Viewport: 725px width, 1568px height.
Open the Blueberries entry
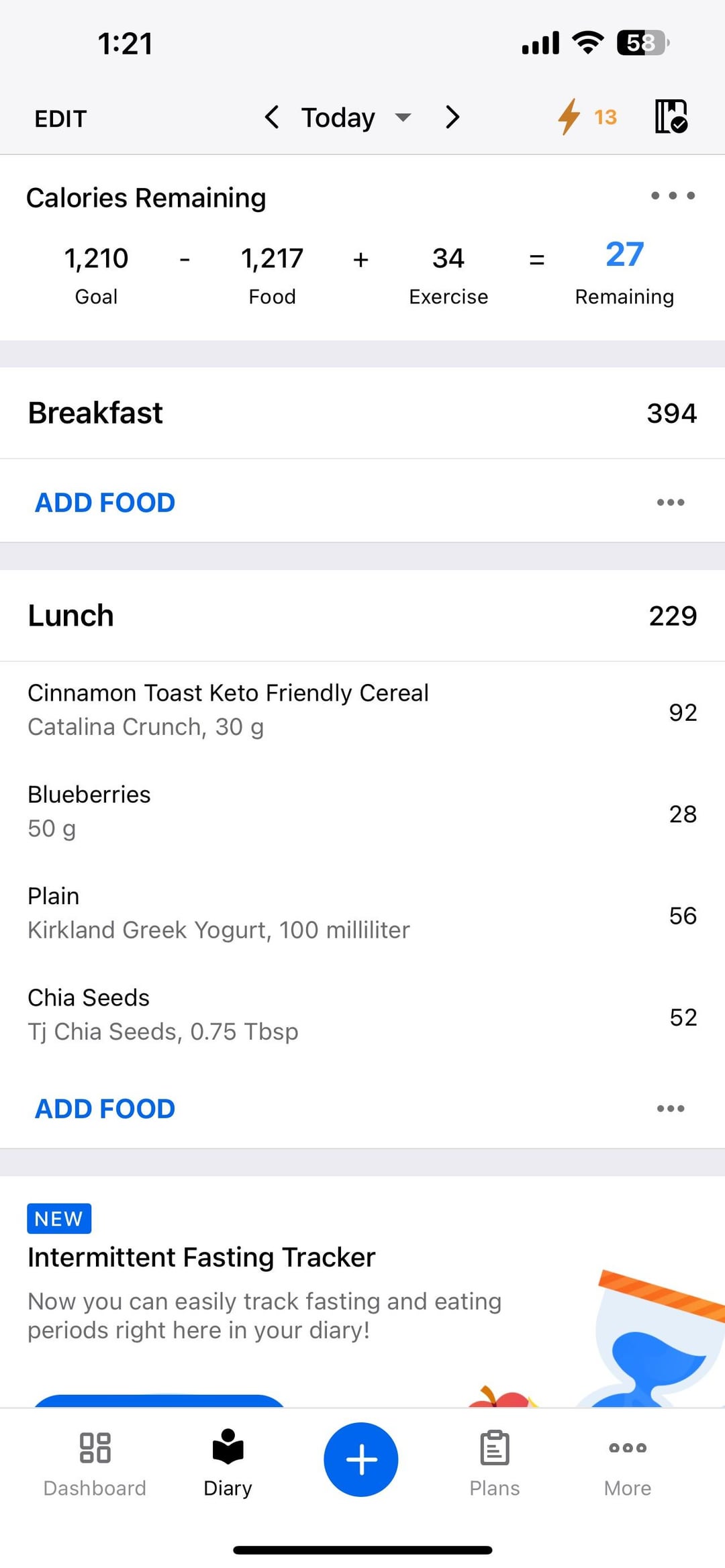[362, 813]
